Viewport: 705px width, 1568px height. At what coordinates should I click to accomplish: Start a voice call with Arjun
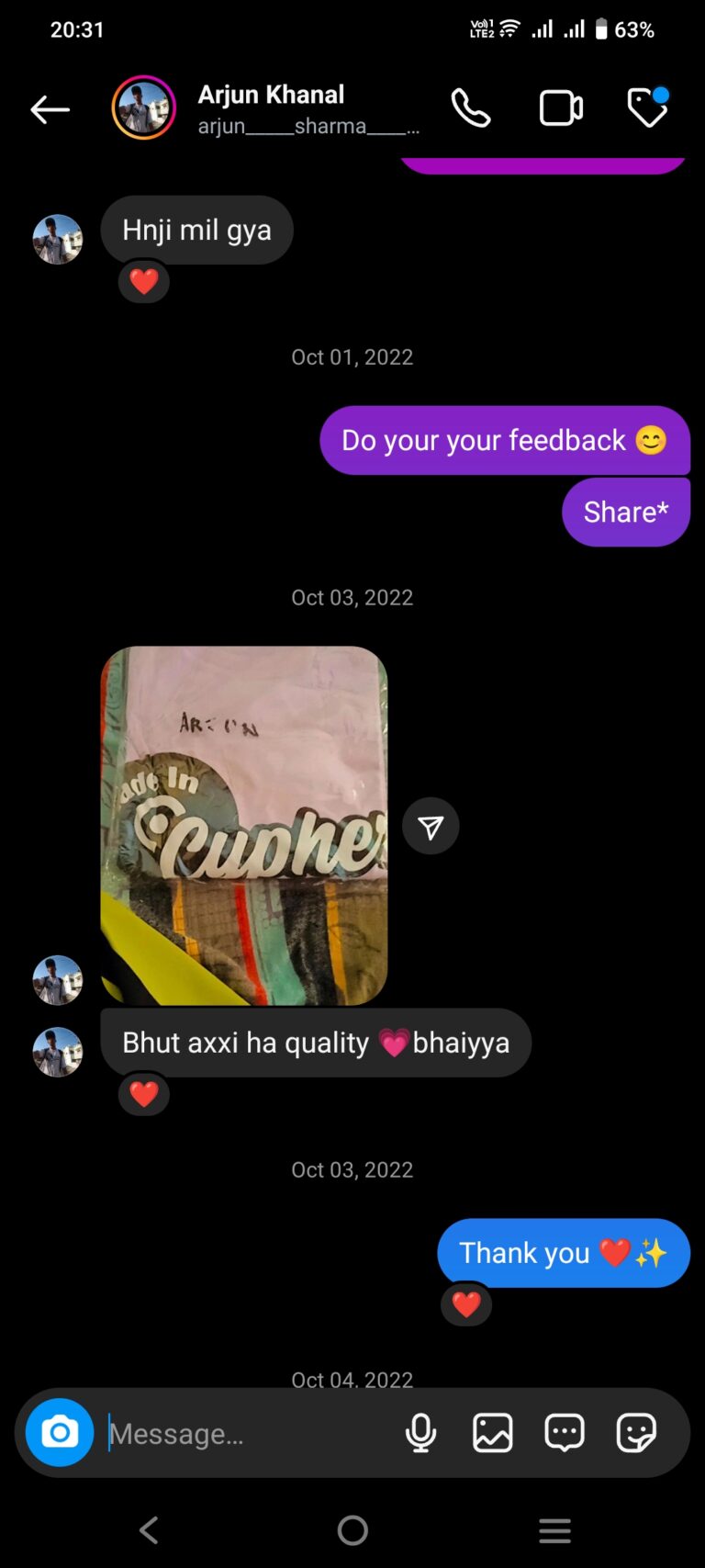pos(471,108)
